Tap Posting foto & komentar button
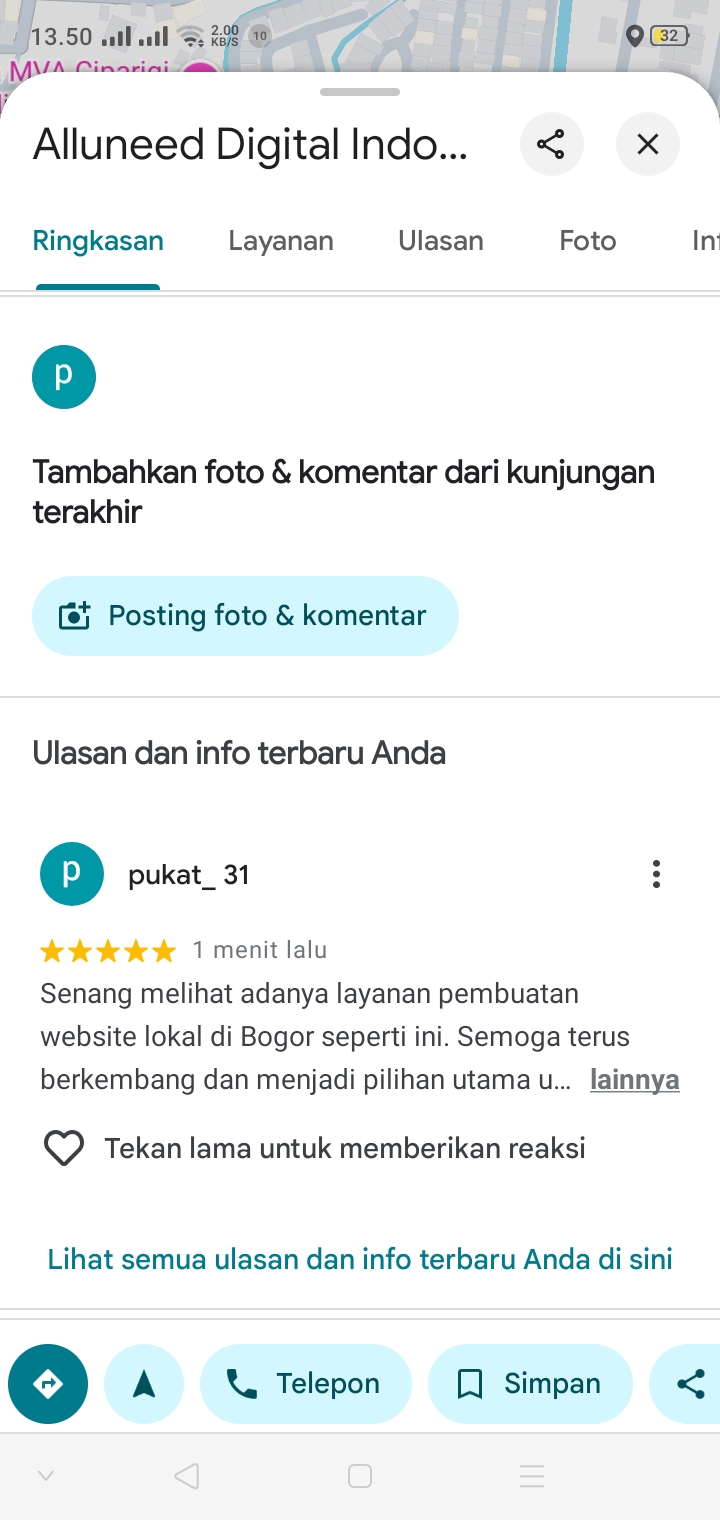This screenshot has height=1520, width=720. point(245,616)
